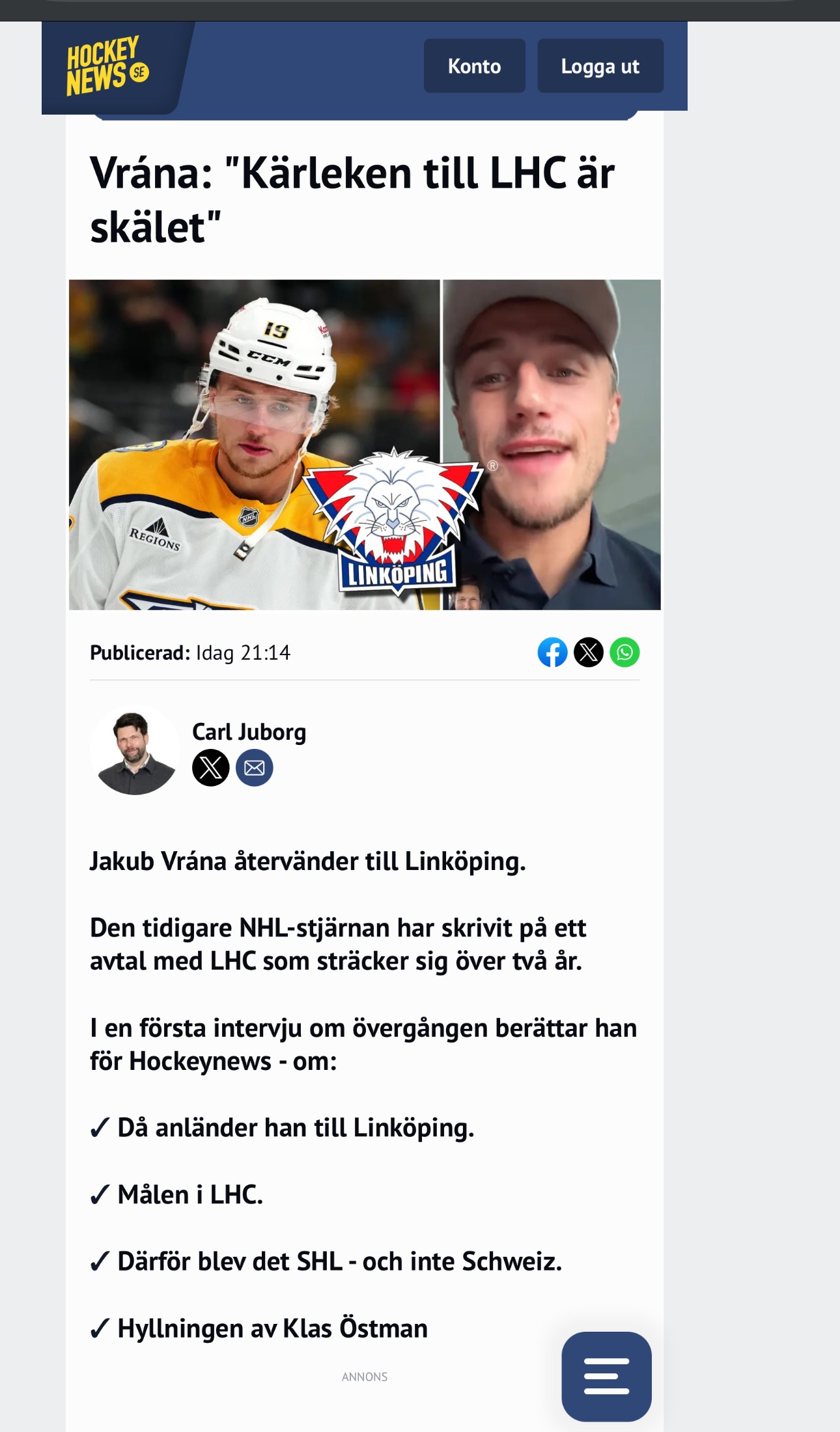Screen dimensions: 840x1432
Task: Open Carl Juborg's X profile
Action: coord(210,768)
